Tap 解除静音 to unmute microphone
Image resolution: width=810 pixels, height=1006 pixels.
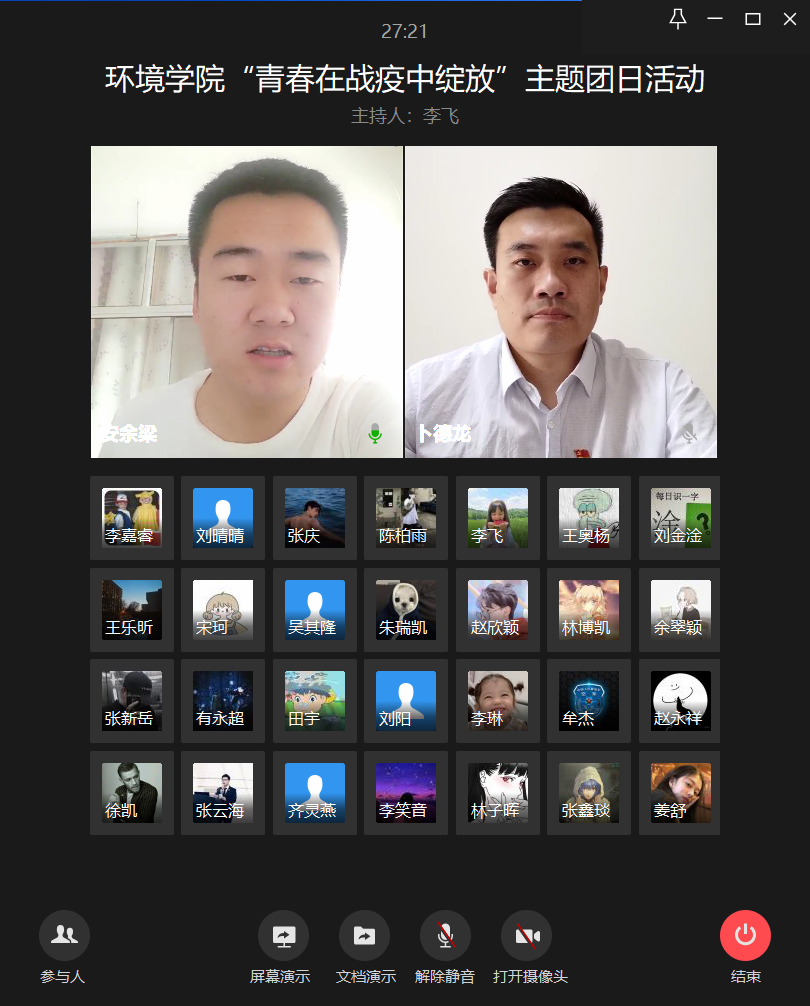[x=445, y=936]
